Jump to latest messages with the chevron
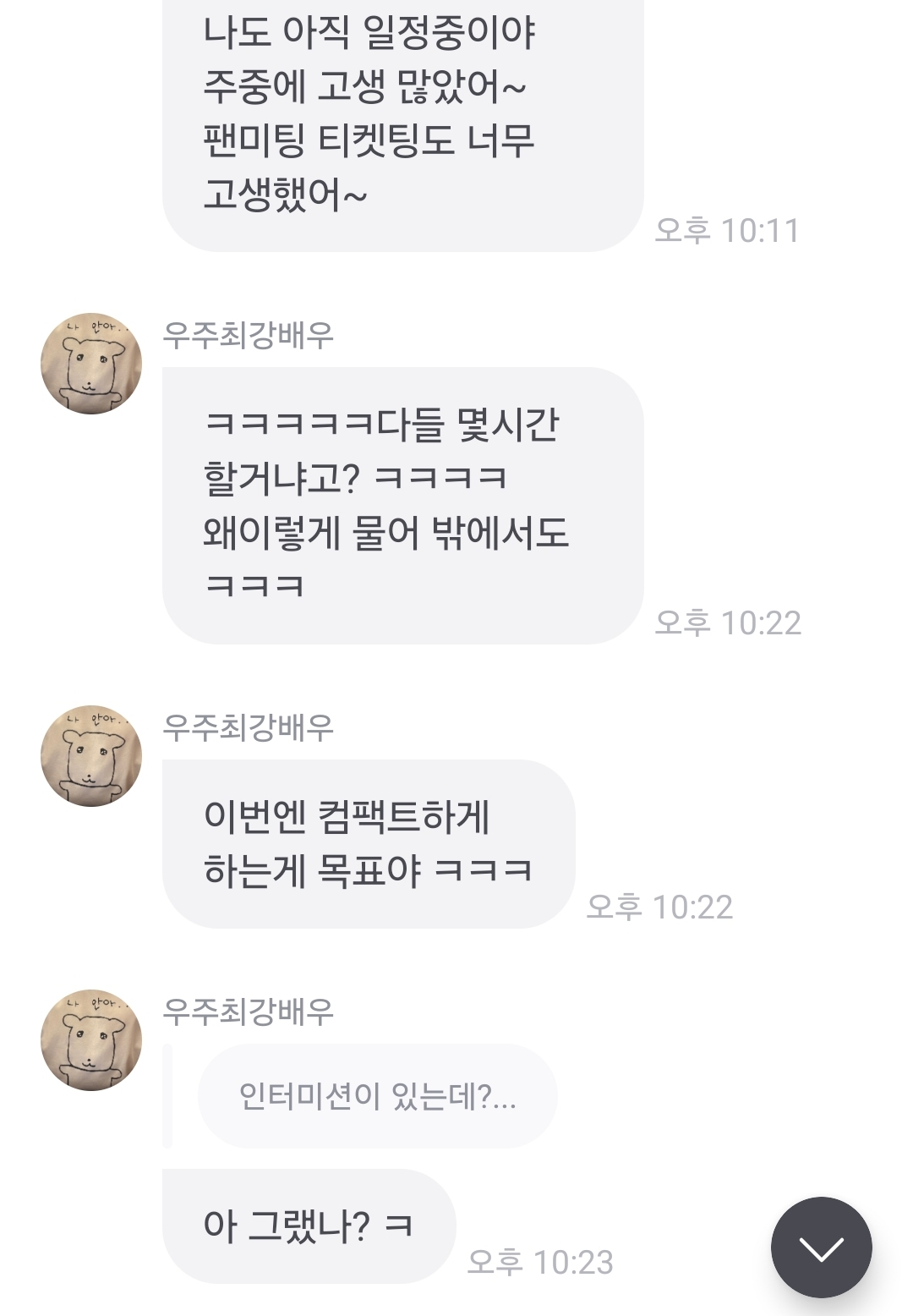This screenshot has height=1316, width=913. (822, 1247)
